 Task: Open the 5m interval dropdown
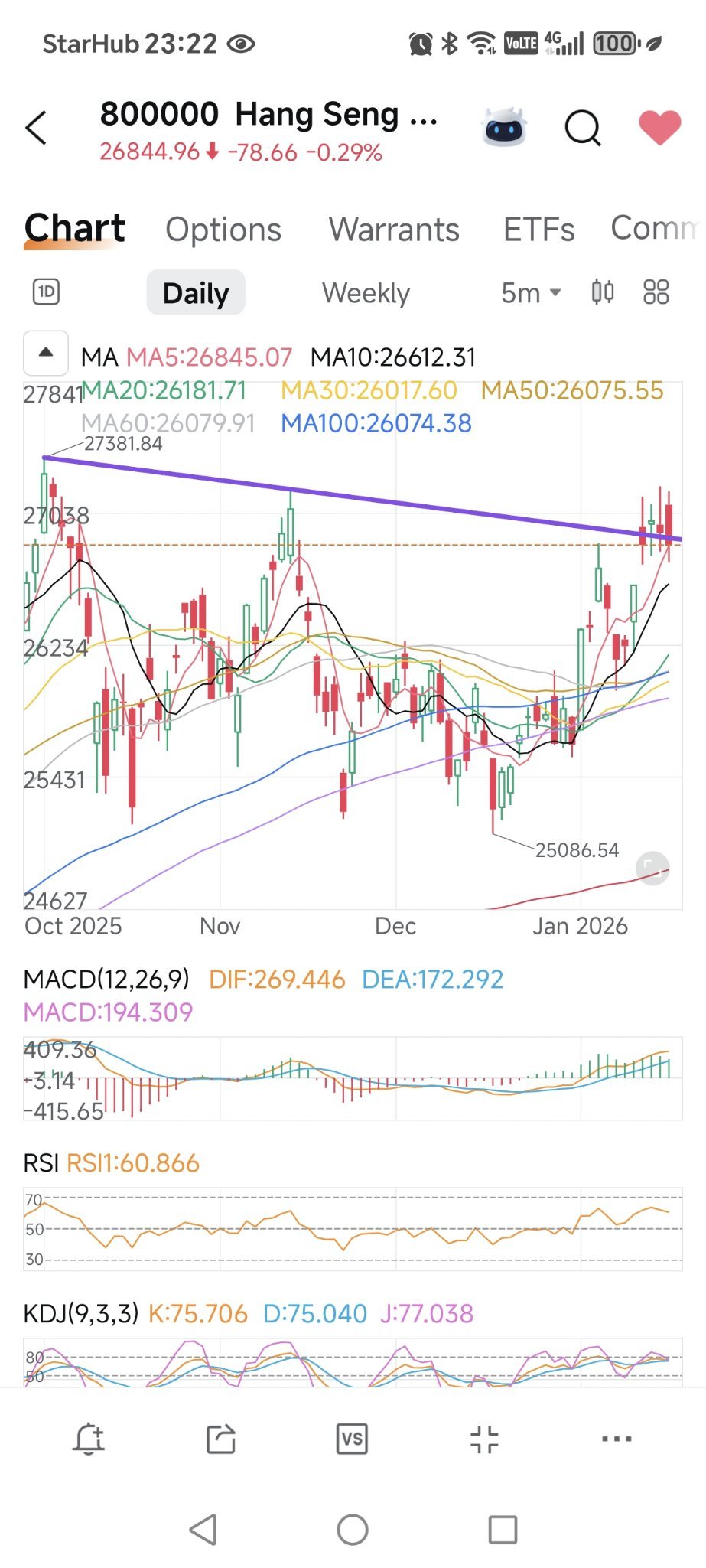pos(531,292)
